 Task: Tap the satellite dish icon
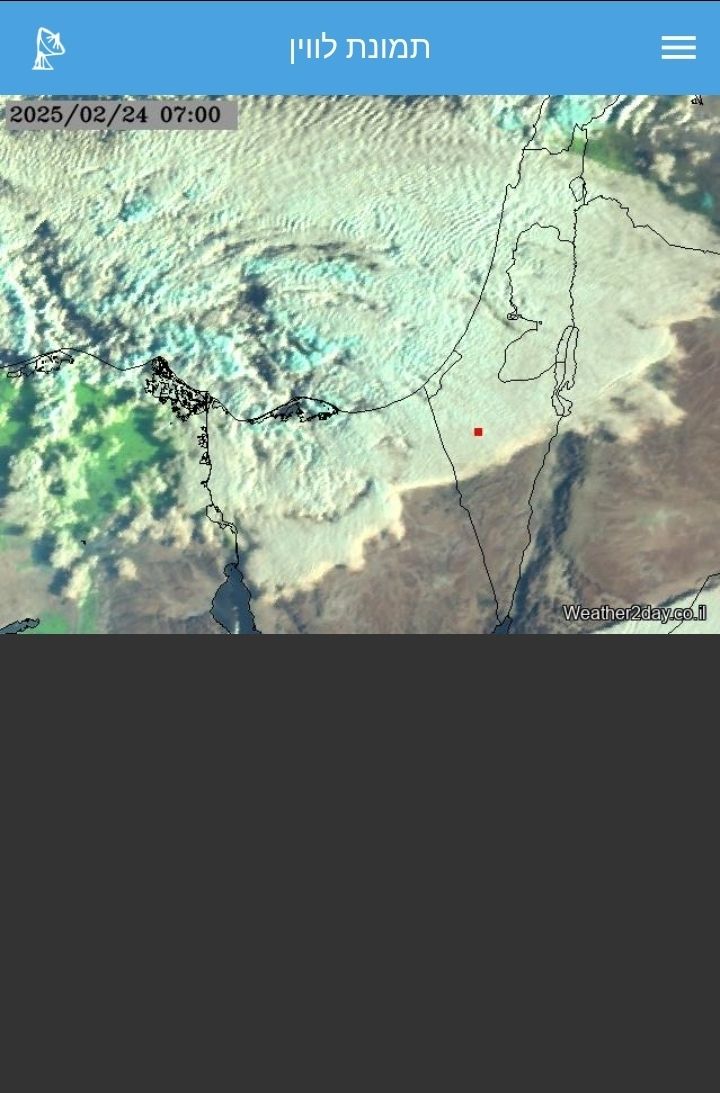pos(48,48)
